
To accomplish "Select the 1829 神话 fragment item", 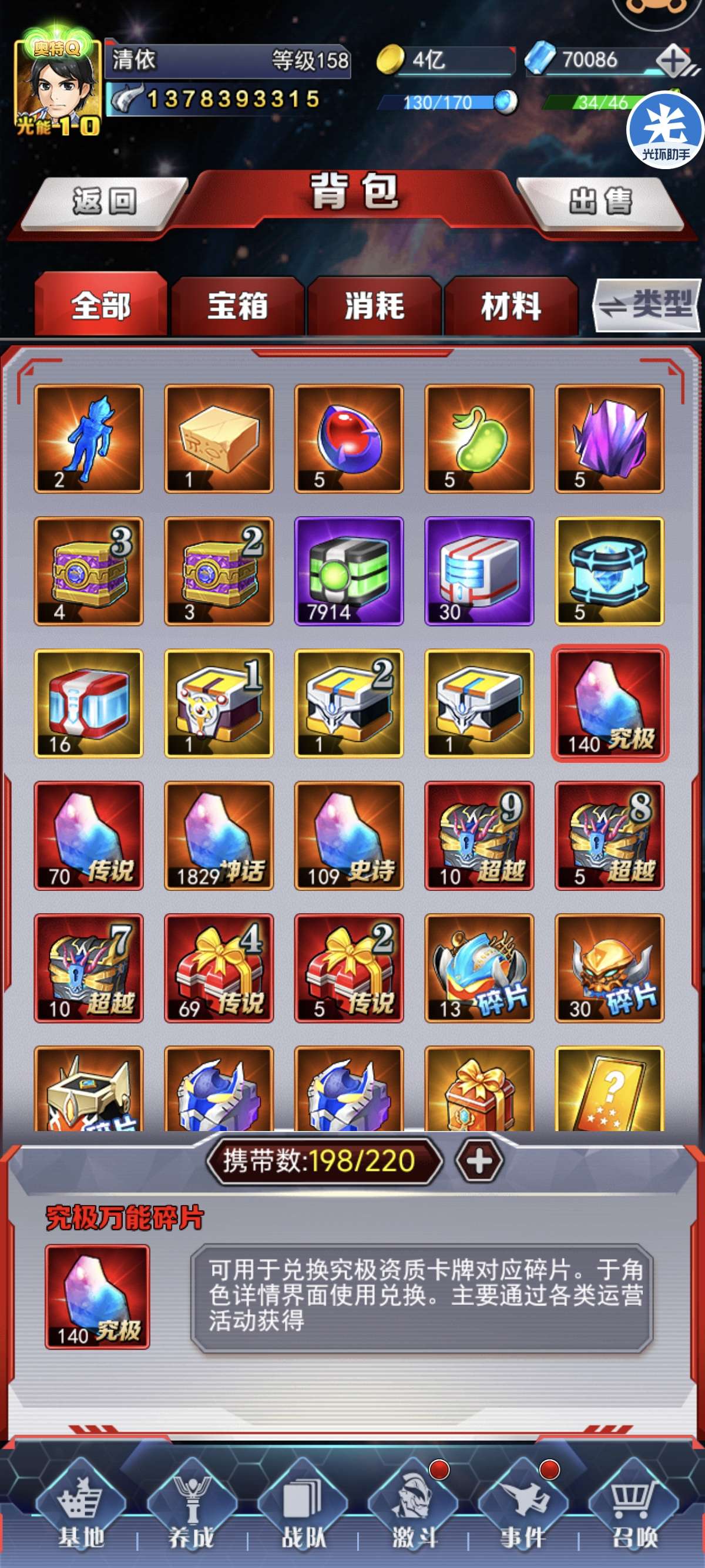I will (x=219, y=836).
